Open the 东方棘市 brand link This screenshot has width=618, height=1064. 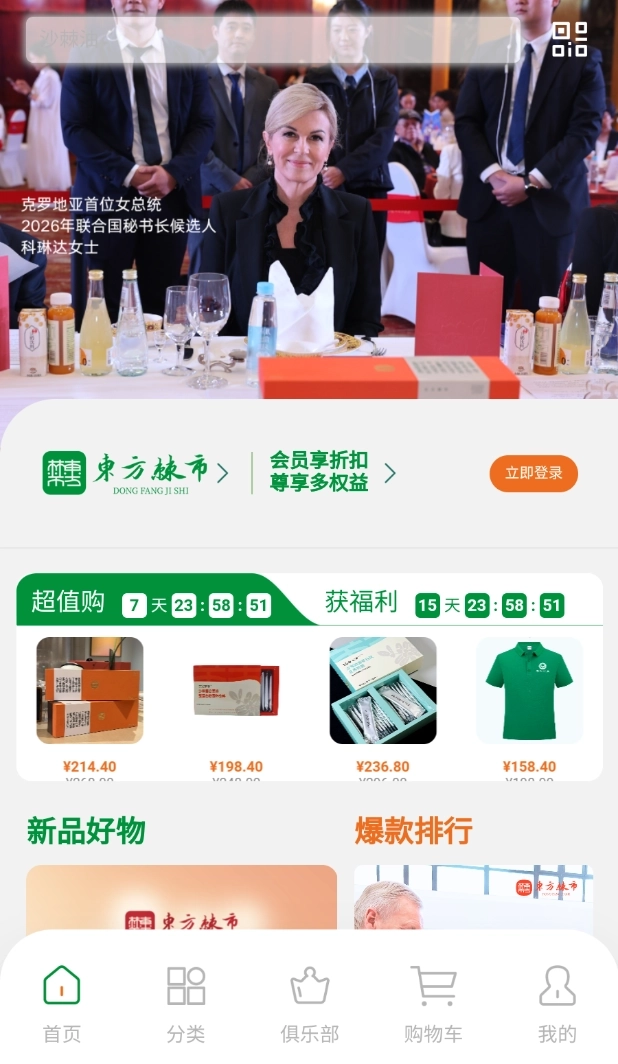pos(136,473)
